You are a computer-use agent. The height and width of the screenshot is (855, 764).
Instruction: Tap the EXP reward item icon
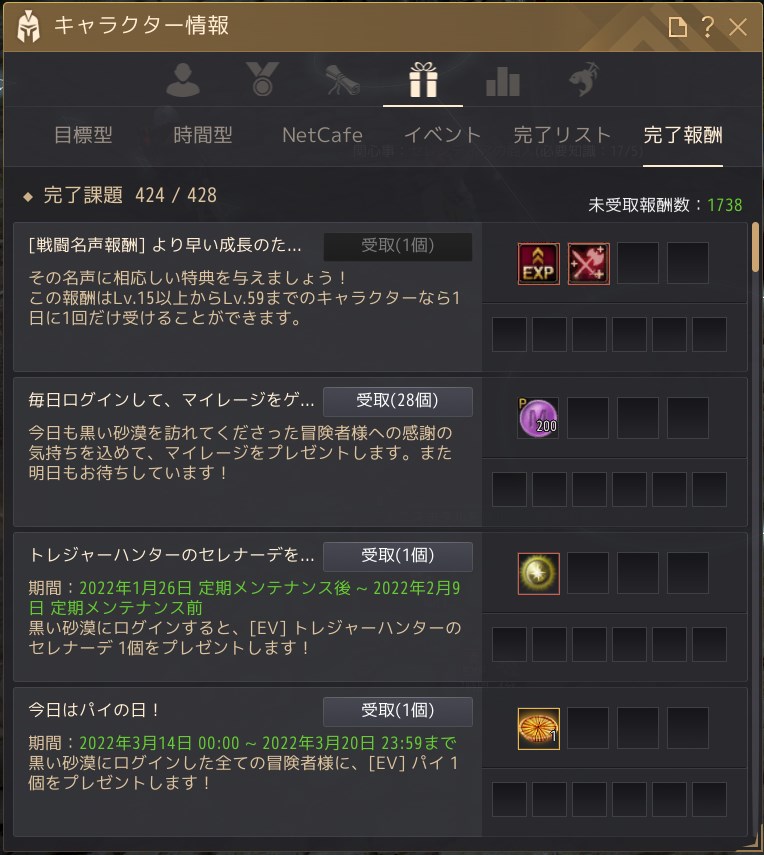538,263
